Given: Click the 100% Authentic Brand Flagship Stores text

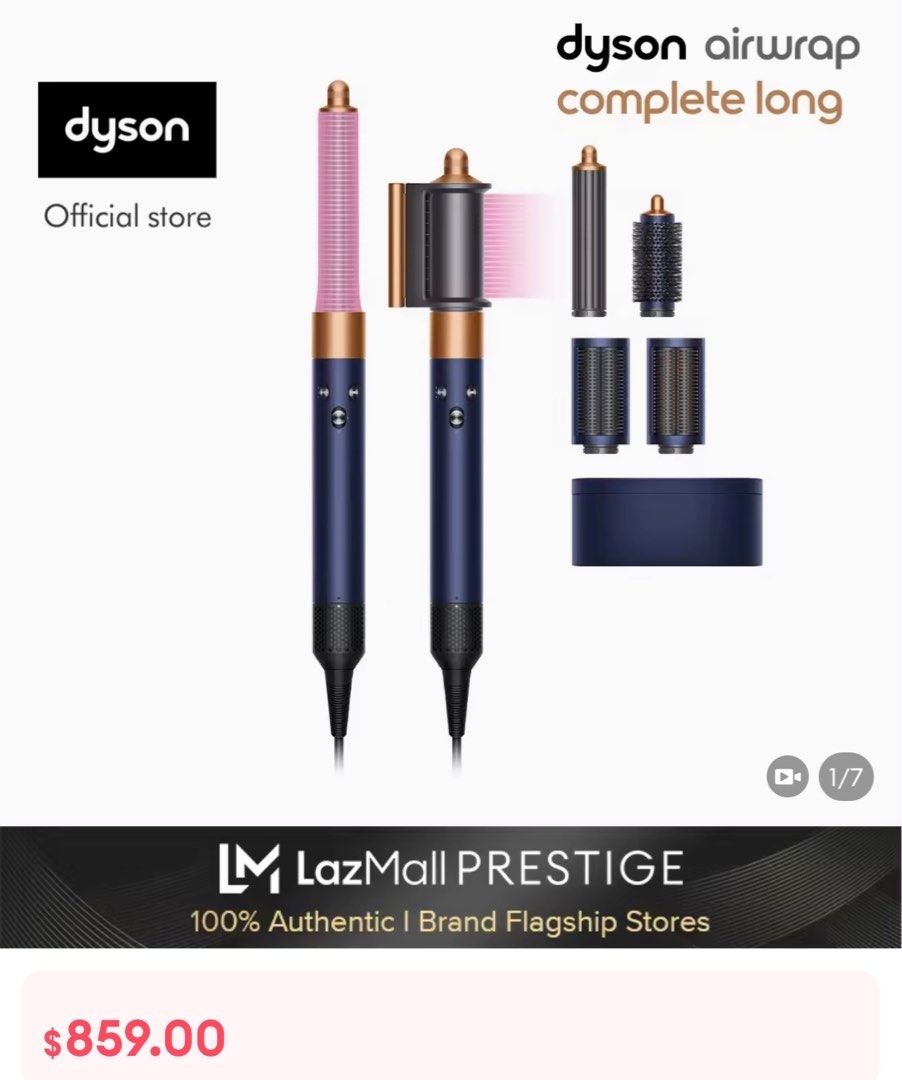Looking at the screenshot, I should [450, 925].
